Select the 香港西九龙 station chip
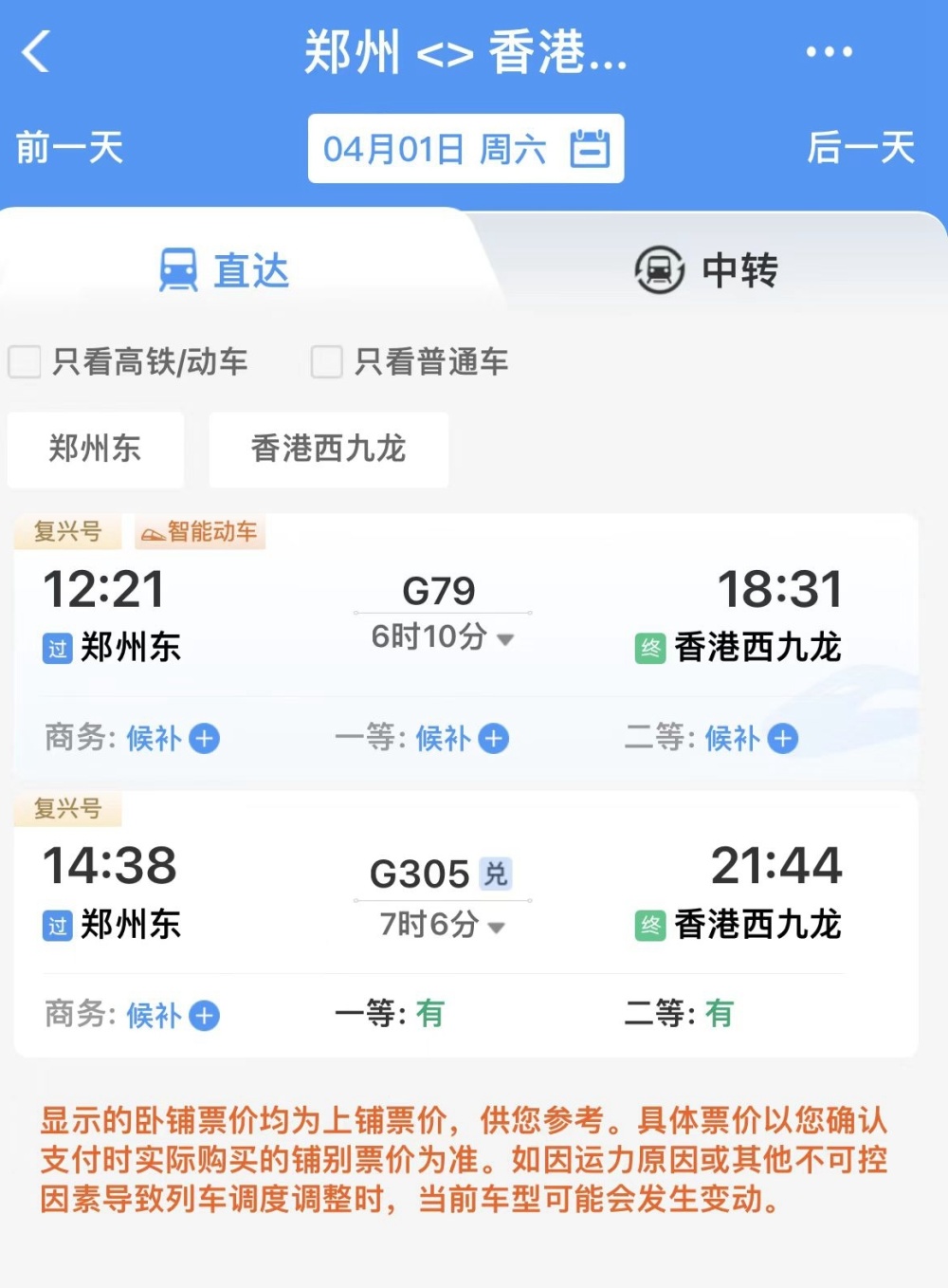 click(x=328, y=449)
